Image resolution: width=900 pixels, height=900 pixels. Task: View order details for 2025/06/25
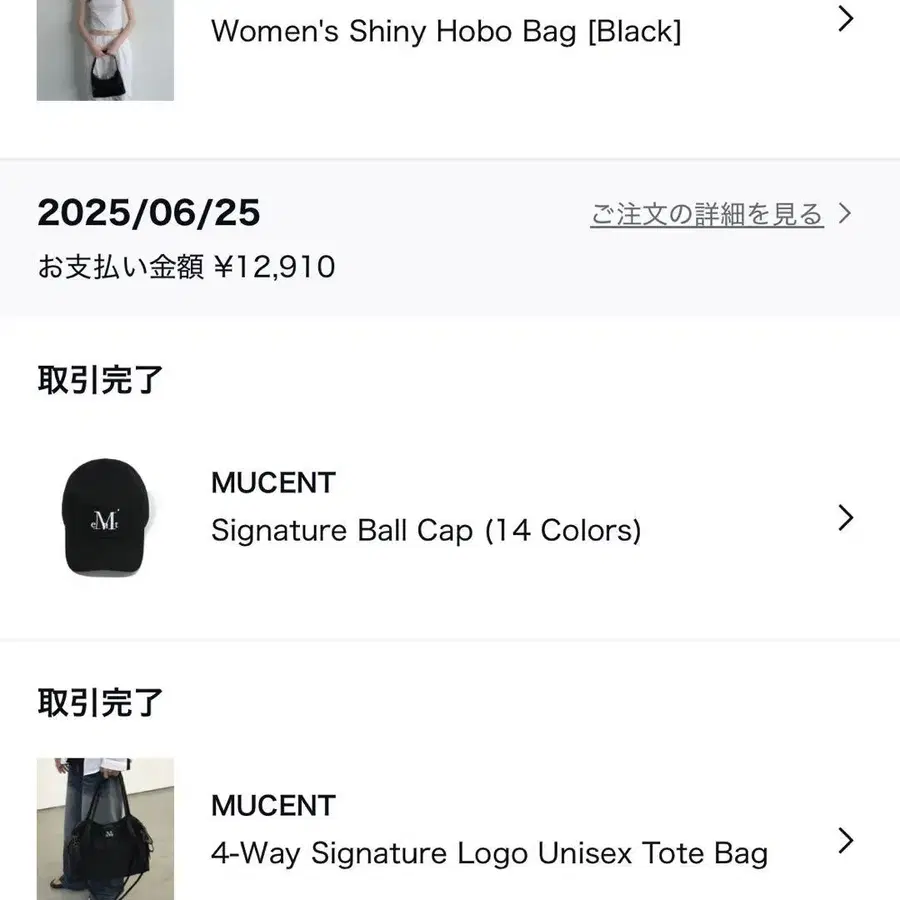click(x=707, y=214)
